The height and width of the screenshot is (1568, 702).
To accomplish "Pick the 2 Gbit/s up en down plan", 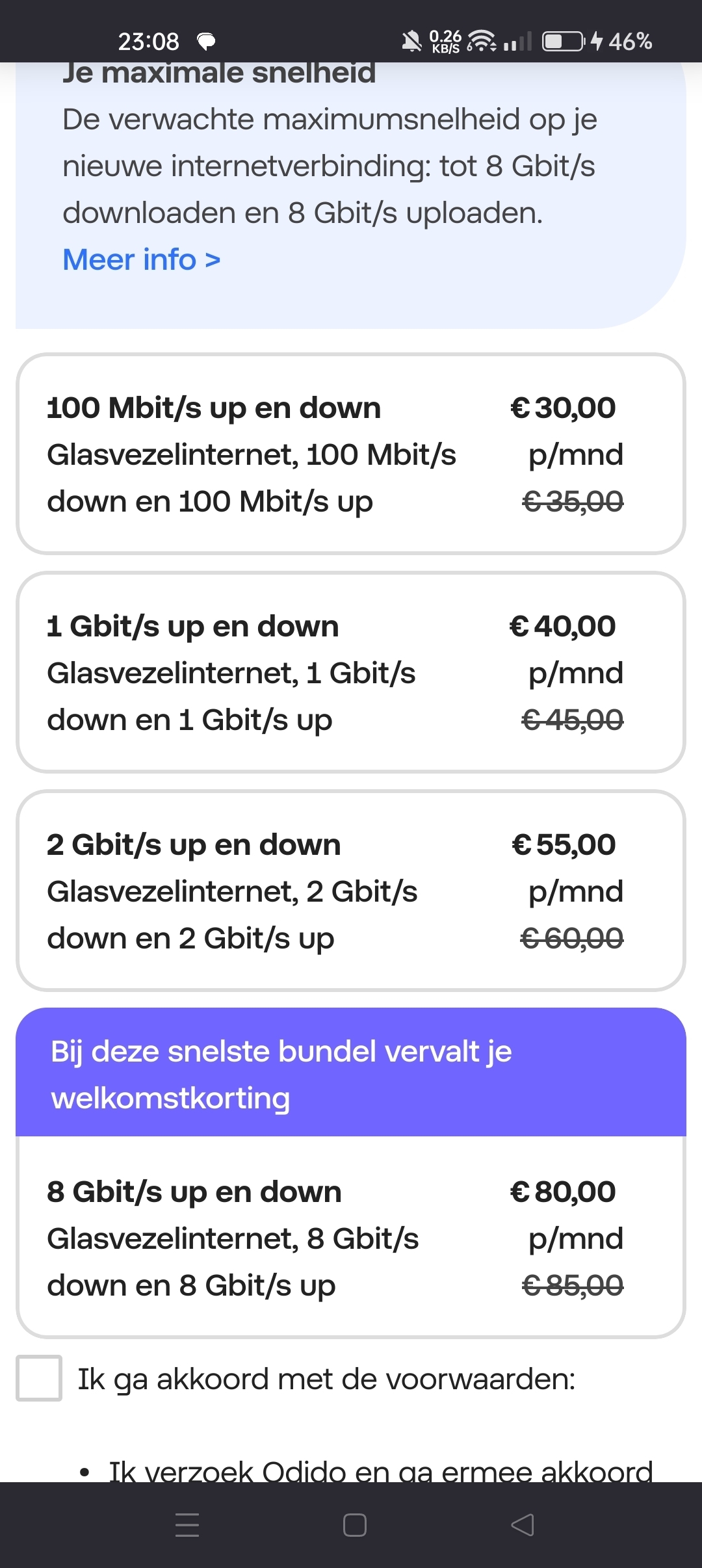I will coord(351,891).
